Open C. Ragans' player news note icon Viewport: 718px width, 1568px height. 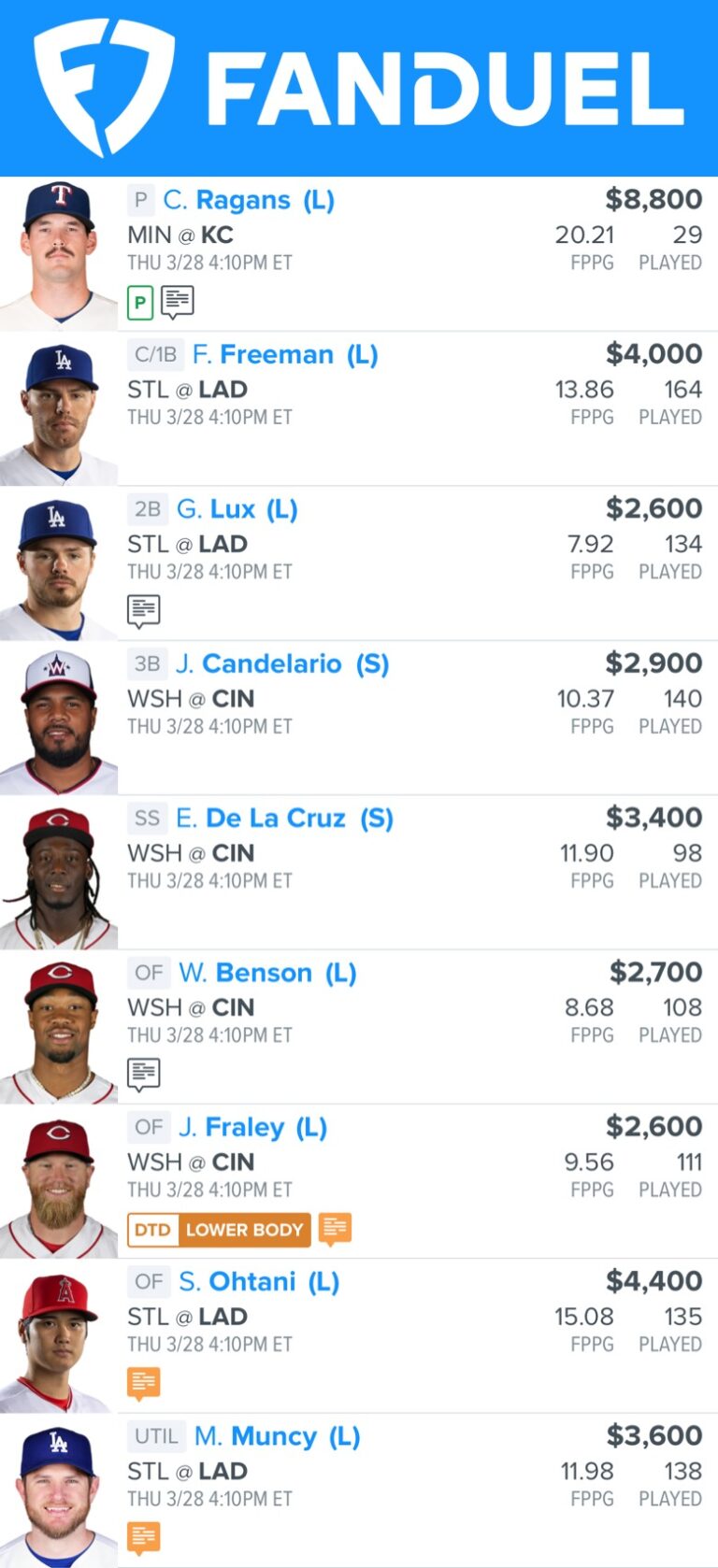click(178, 301)
